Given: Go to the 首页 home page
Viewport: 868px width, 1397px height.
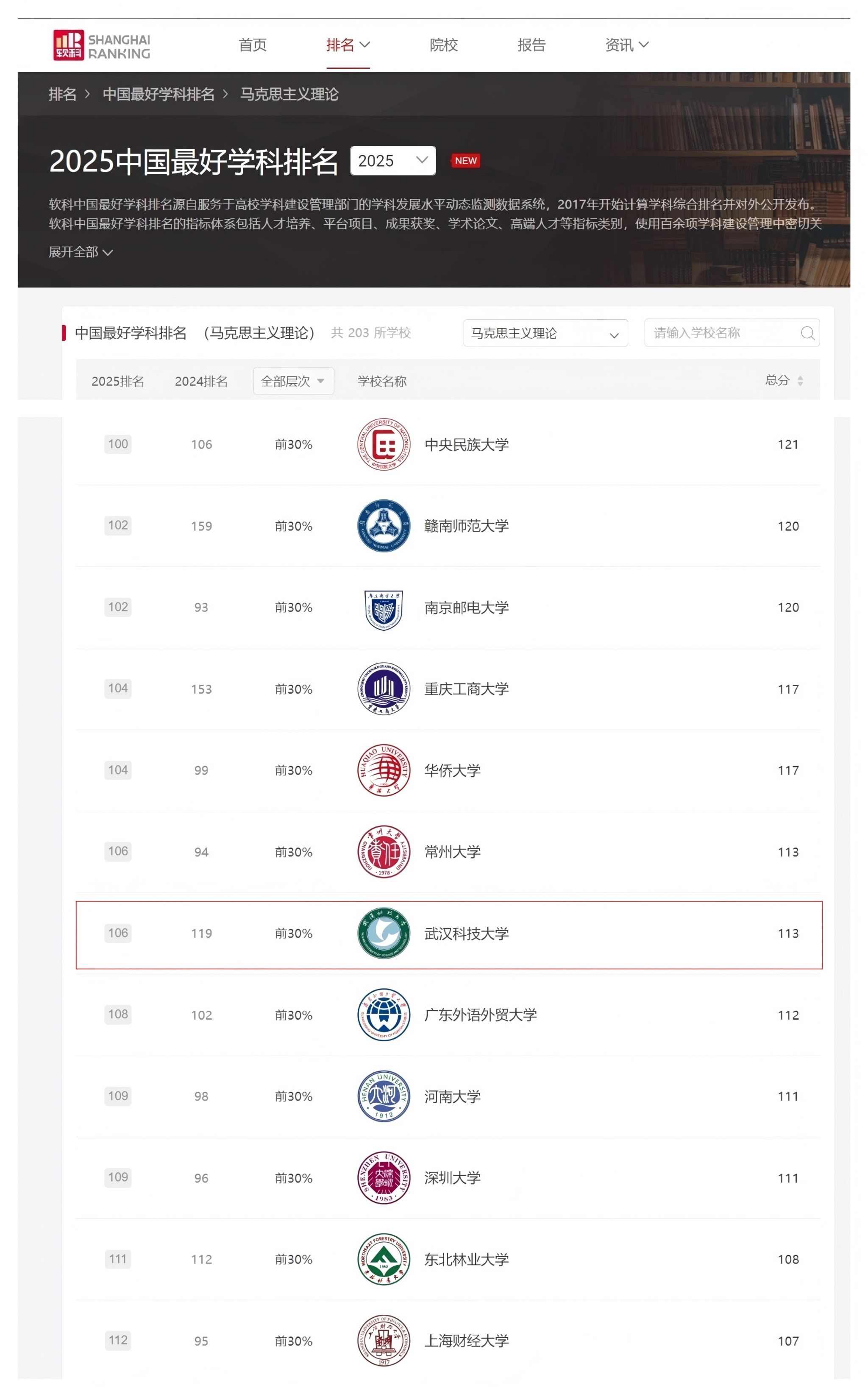Looking at the screenshot, I should pos(253,45).
